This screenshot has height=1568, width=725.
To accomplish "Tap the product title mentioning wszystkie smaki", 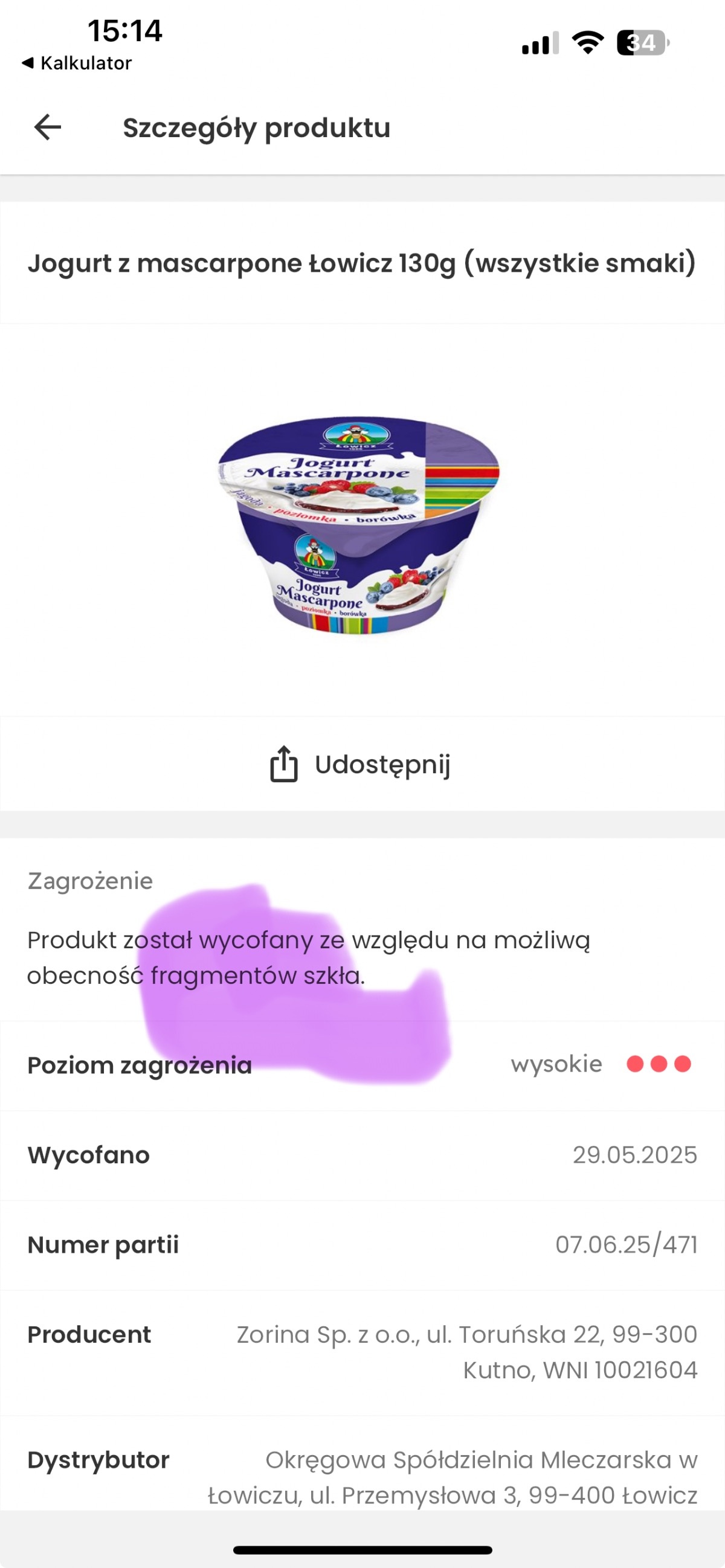I will [362, 264].
